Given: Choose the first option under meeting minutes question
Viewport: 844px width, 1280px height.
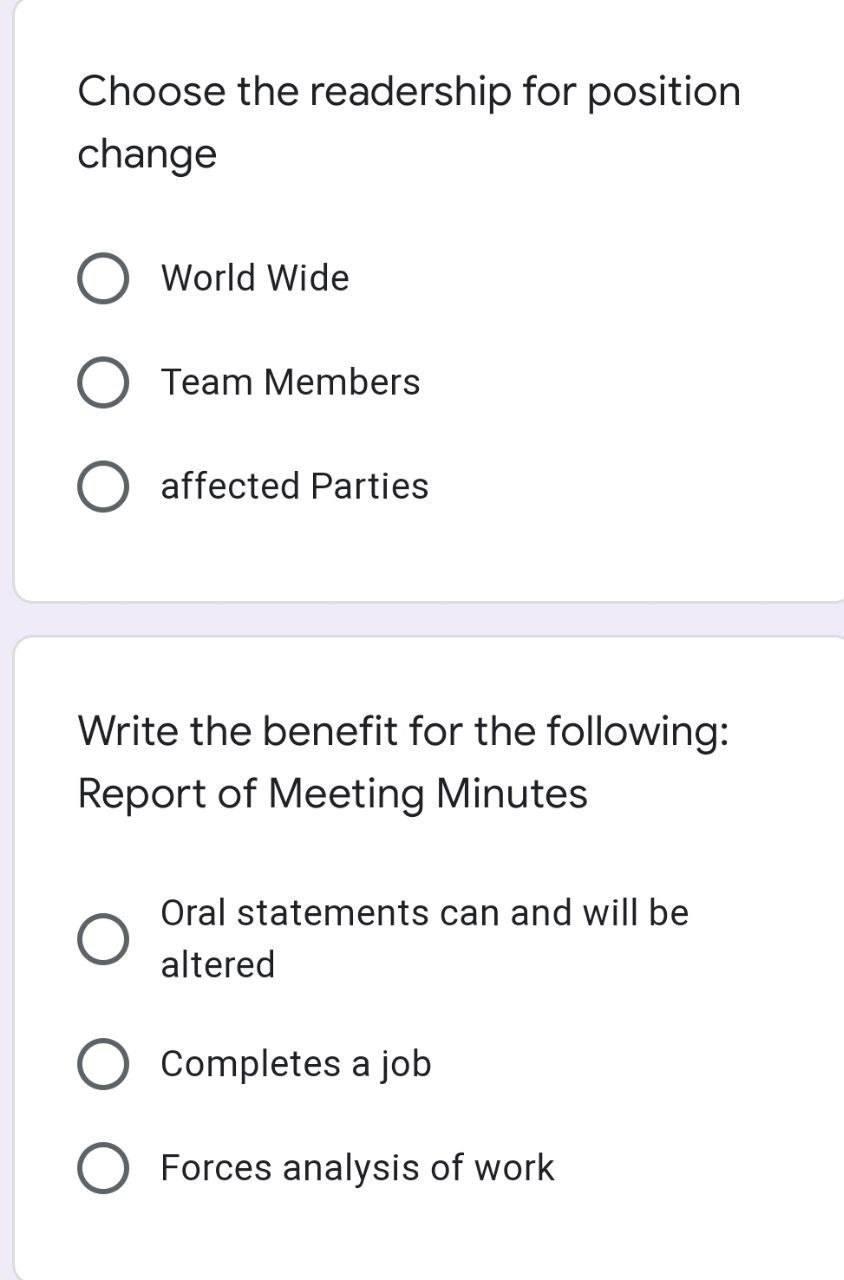Looking at the screenshot, I should point(103,938).
